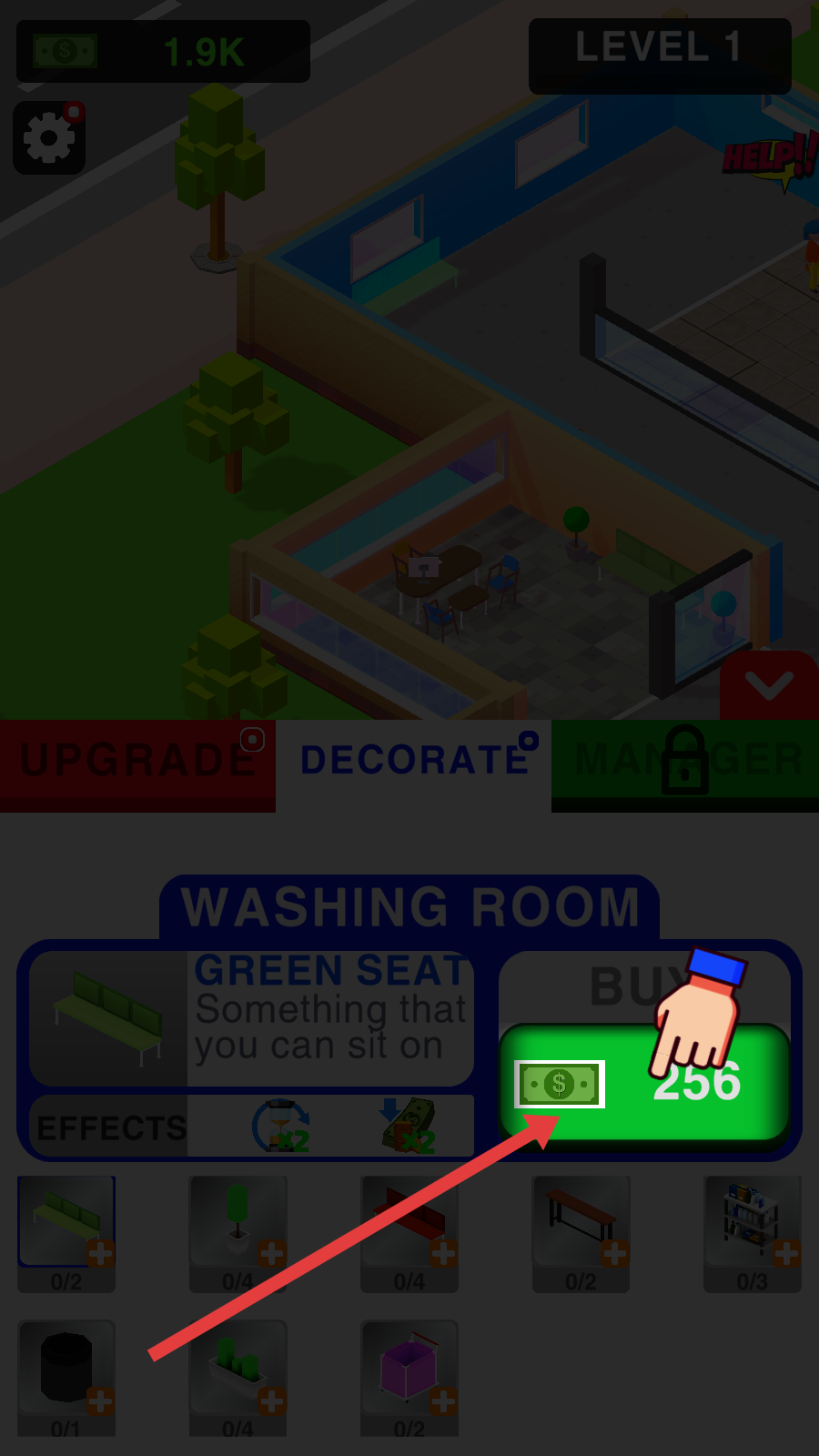Open the settings gear
The width and height of the screenshot is (819, 1456).
click(x=49, y=138)
